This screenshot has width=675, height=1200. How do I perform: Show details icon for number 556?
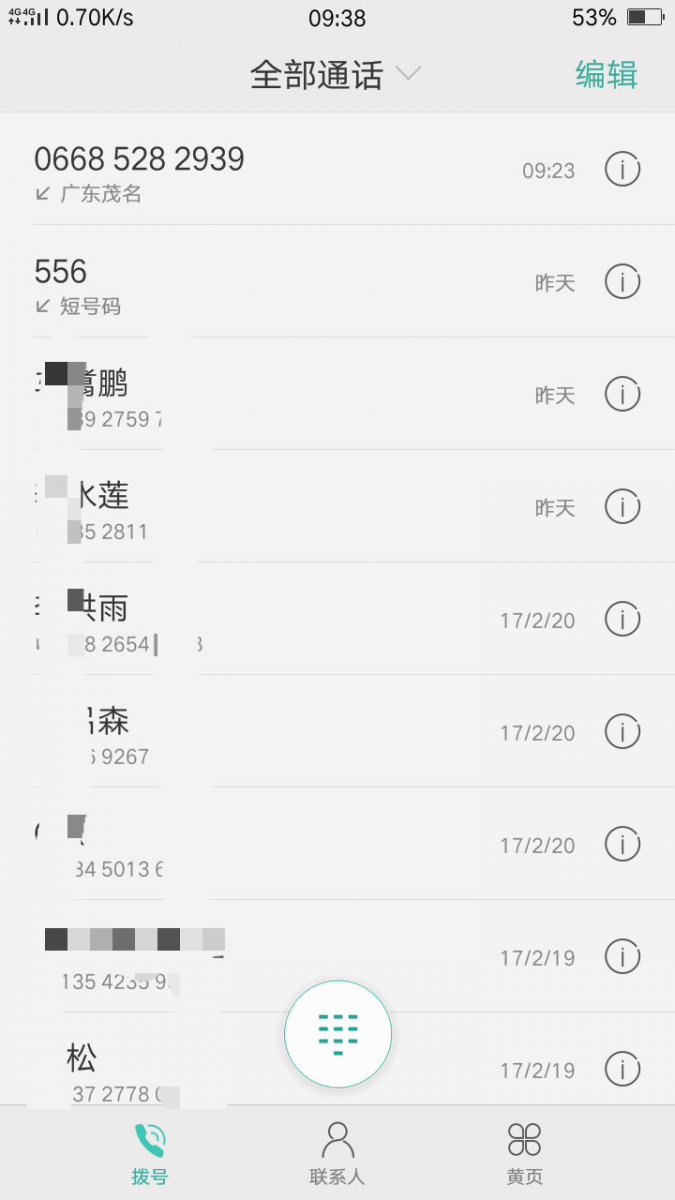pyautogui.click(x=622, y=283)
